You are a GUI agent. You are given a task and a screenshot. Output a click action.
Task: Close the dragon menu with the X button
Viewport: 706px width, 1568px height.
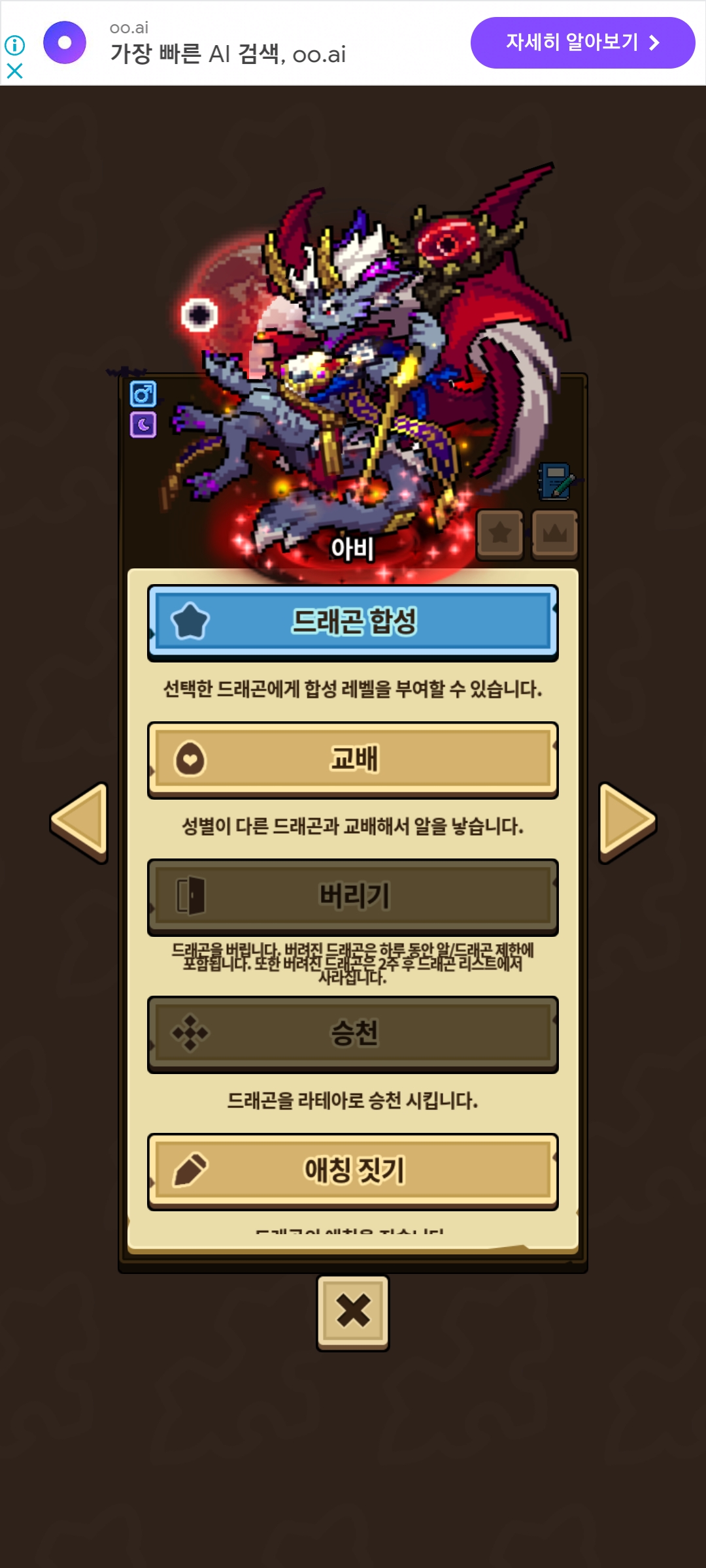click(353, 1311)
